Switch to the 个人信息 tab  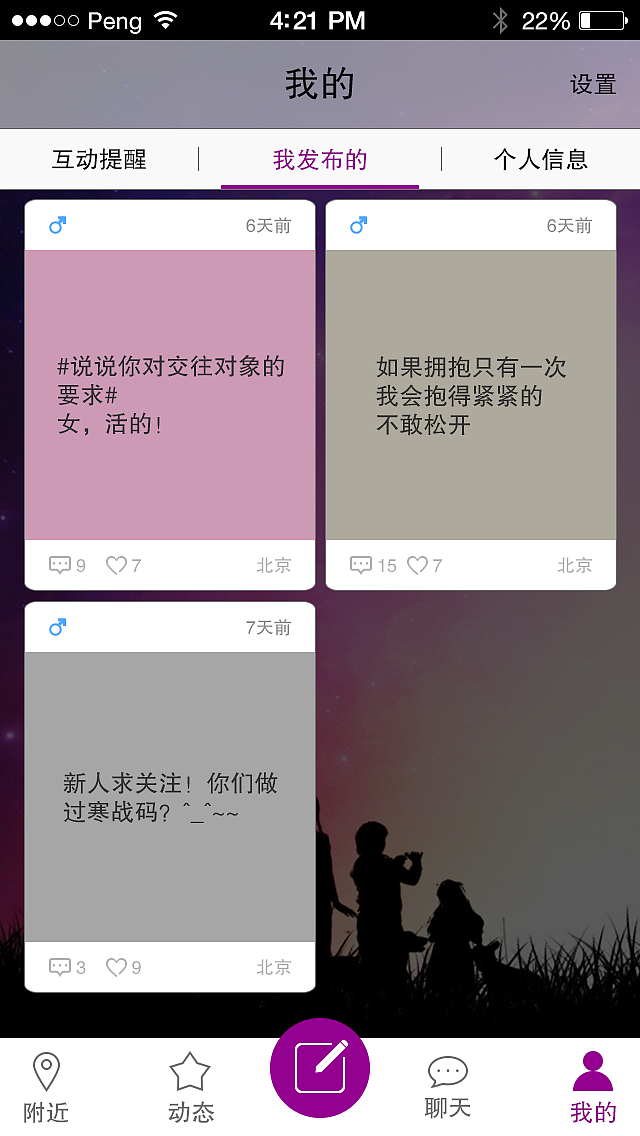(x=540, y=159)
